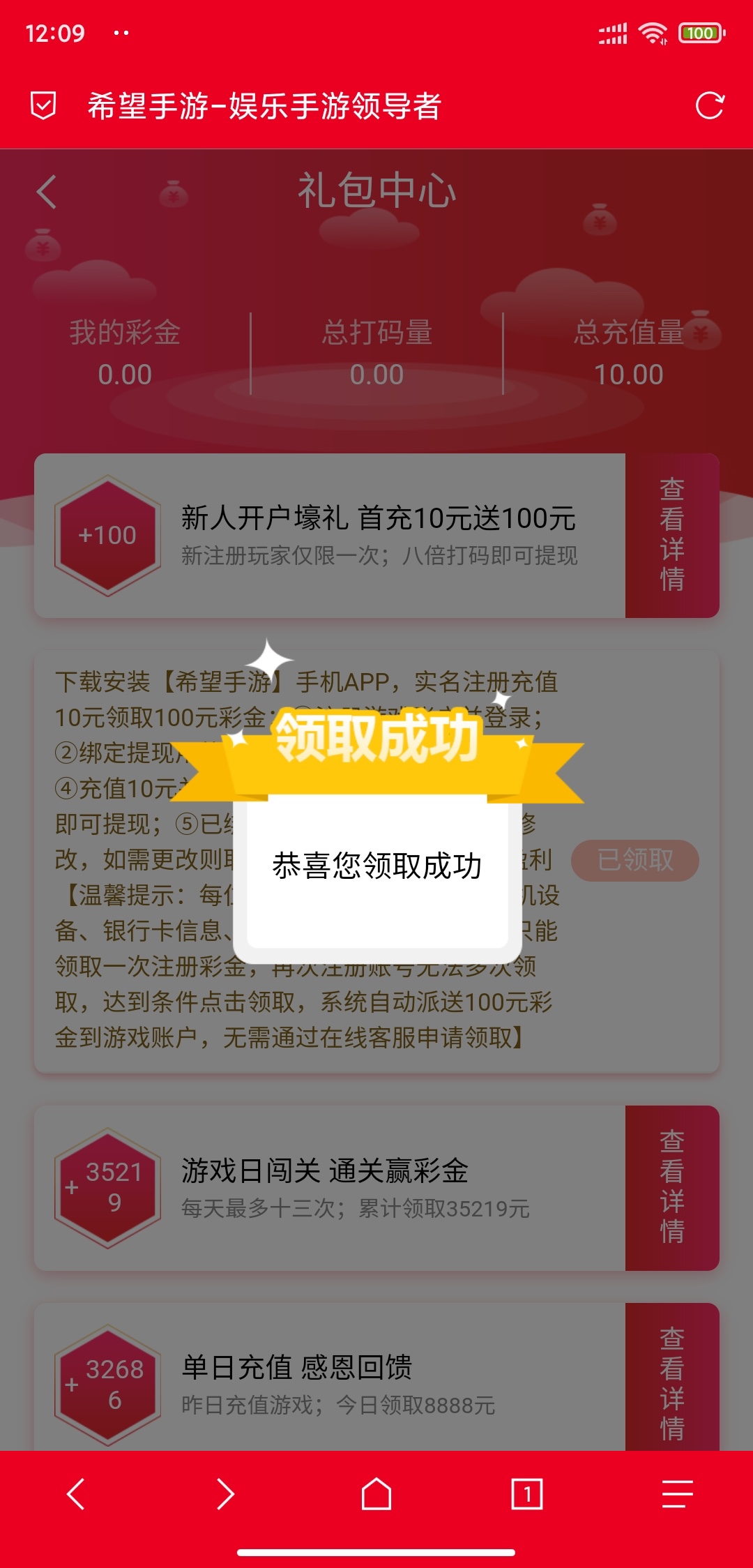Navigate forward with browser forward arrow
Image resolution: width=753 pixels, height=1568 pixels.
pos(225,1493)
